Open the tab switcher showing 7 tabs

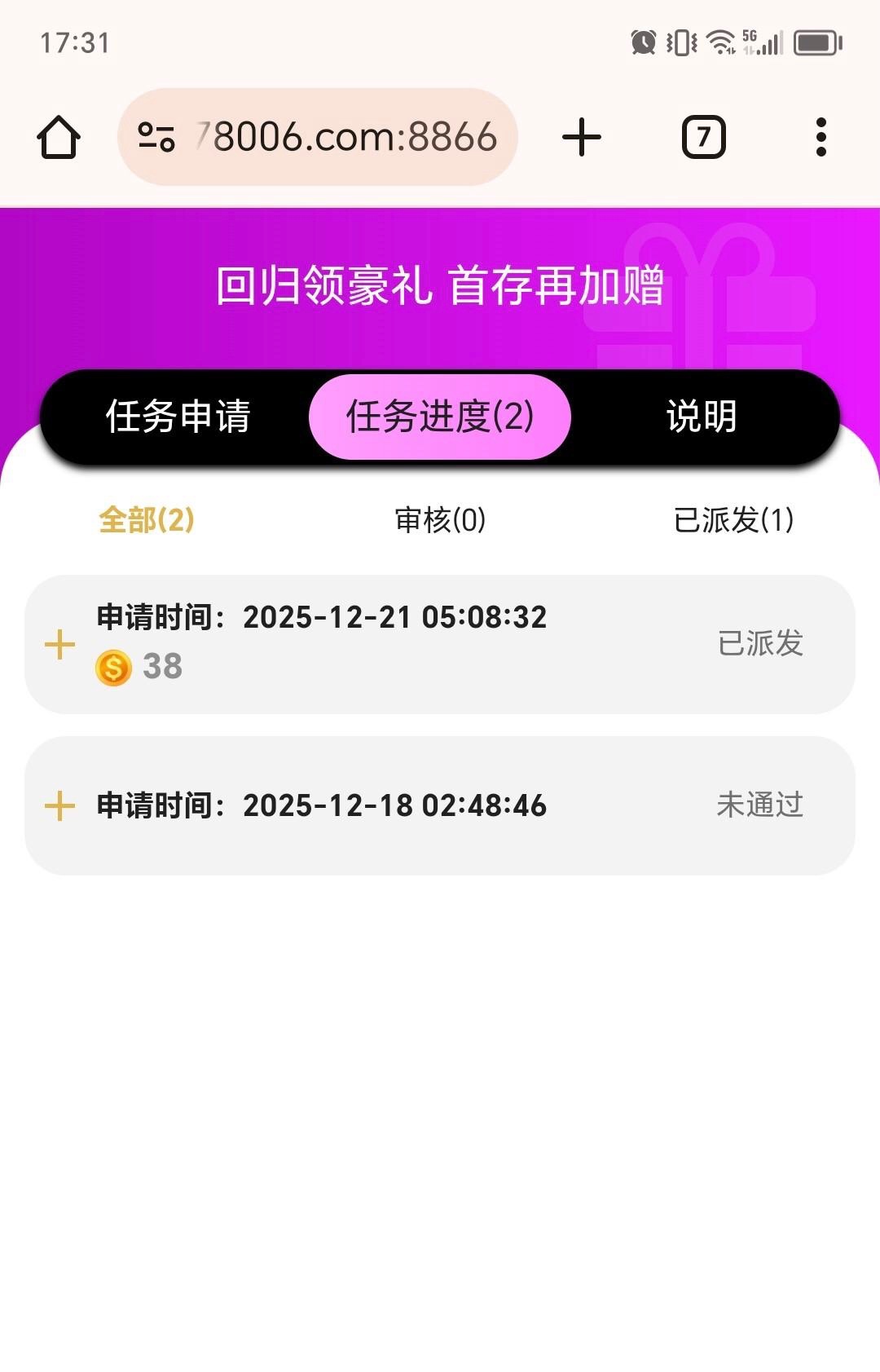click(703, 137)
